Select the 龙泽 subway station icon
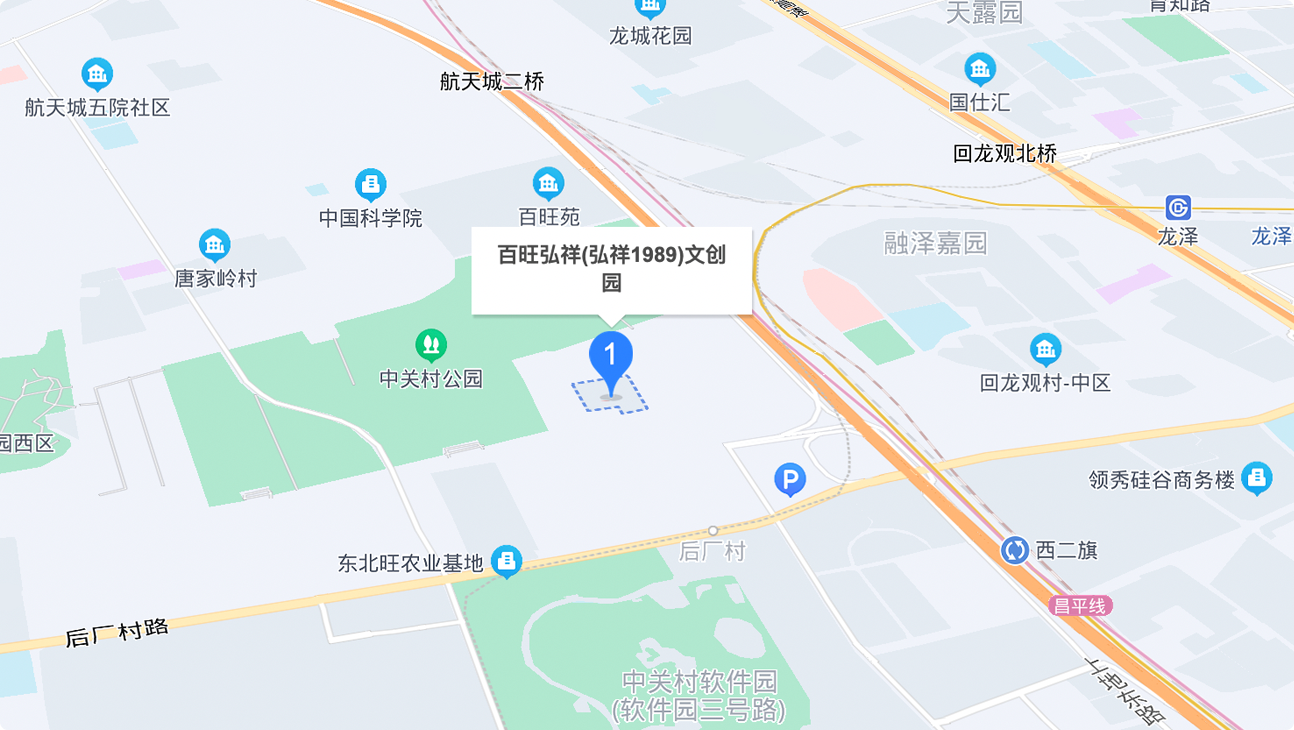The width and height of the screenshot is (1294, 730). [x=1178, y=208]
